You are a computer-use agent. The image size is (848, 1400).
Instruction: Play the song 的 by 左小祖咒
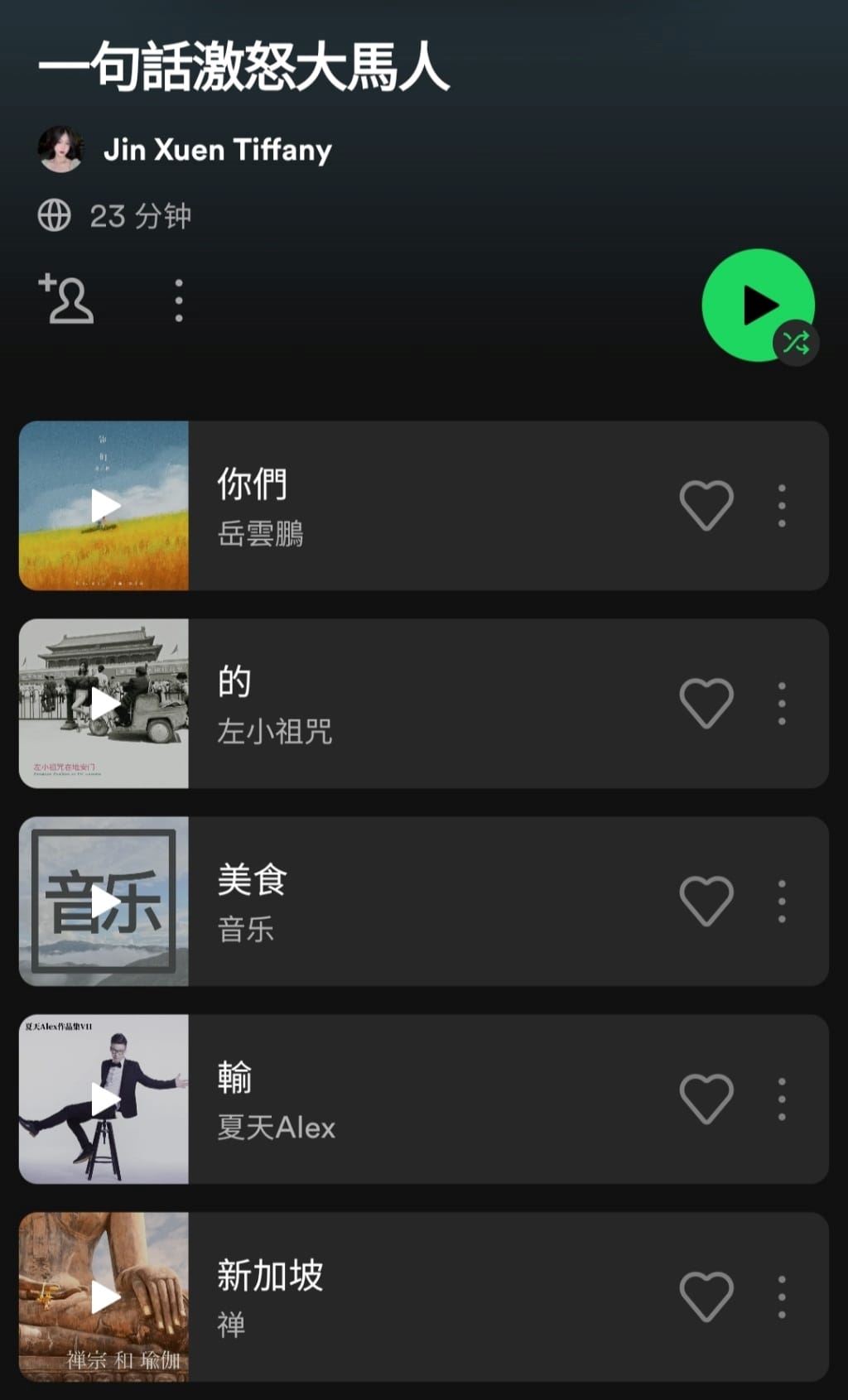104,704
